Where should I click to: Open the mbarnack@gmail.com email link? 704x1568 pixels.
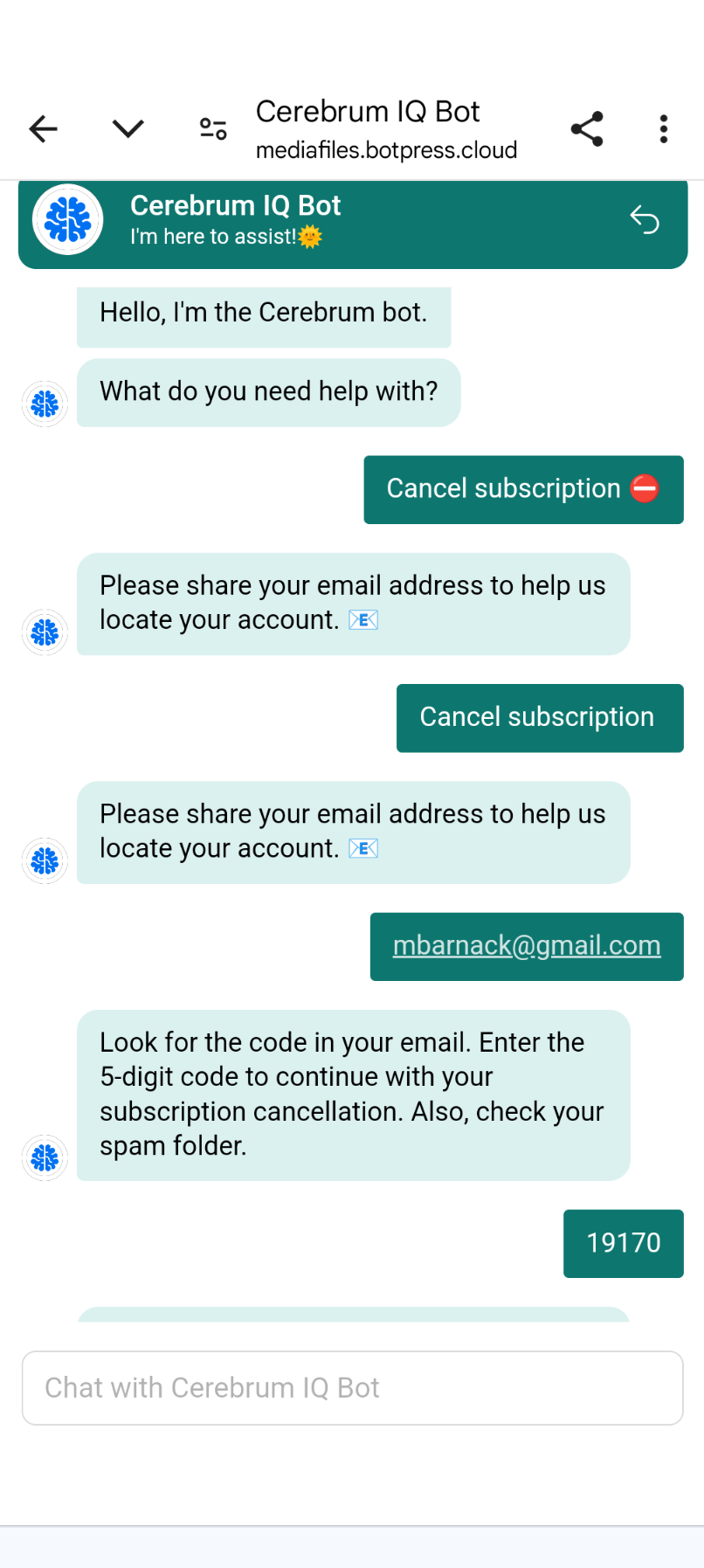pos(527,945)
